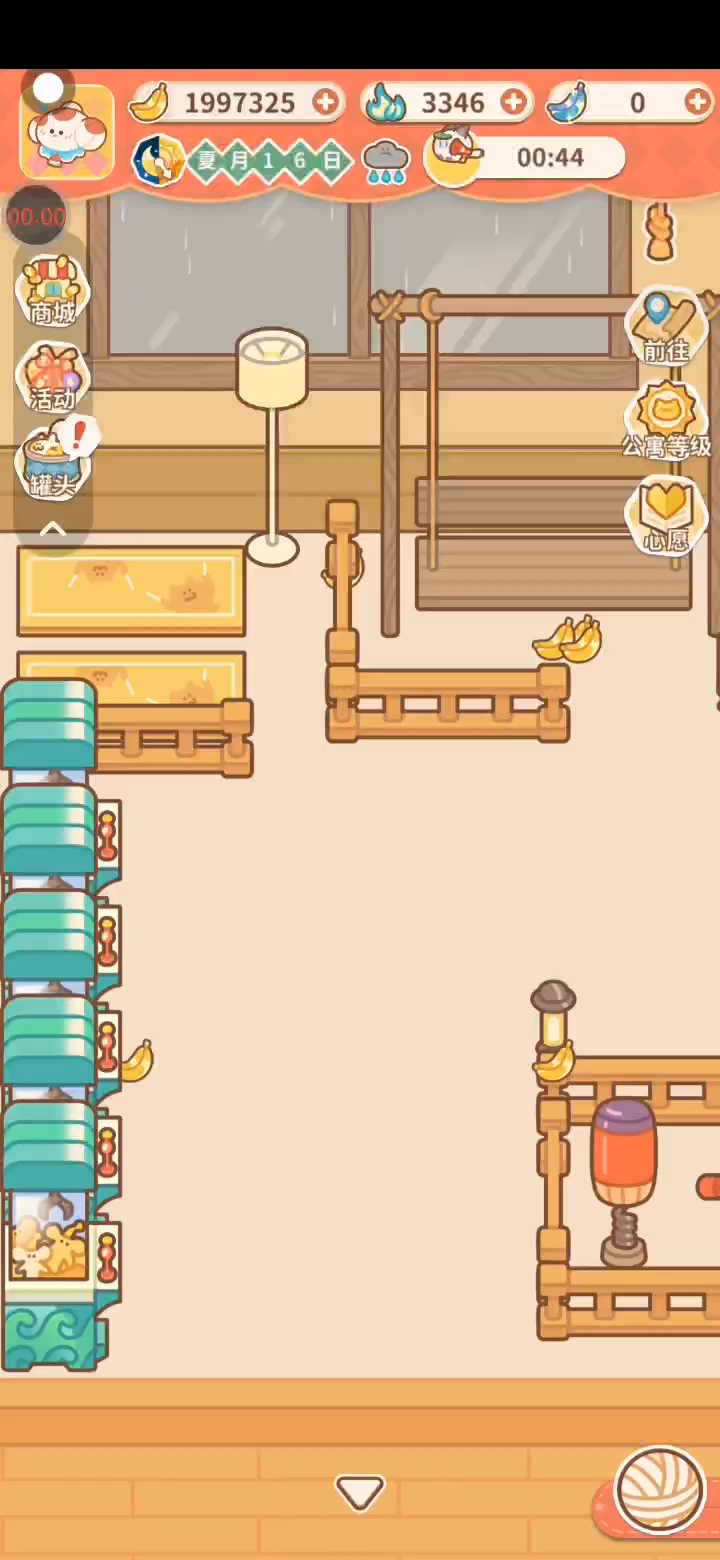The image size is (720, 1560).
Task: Add more blue banana currency
Action: click(x=697, y=102)
